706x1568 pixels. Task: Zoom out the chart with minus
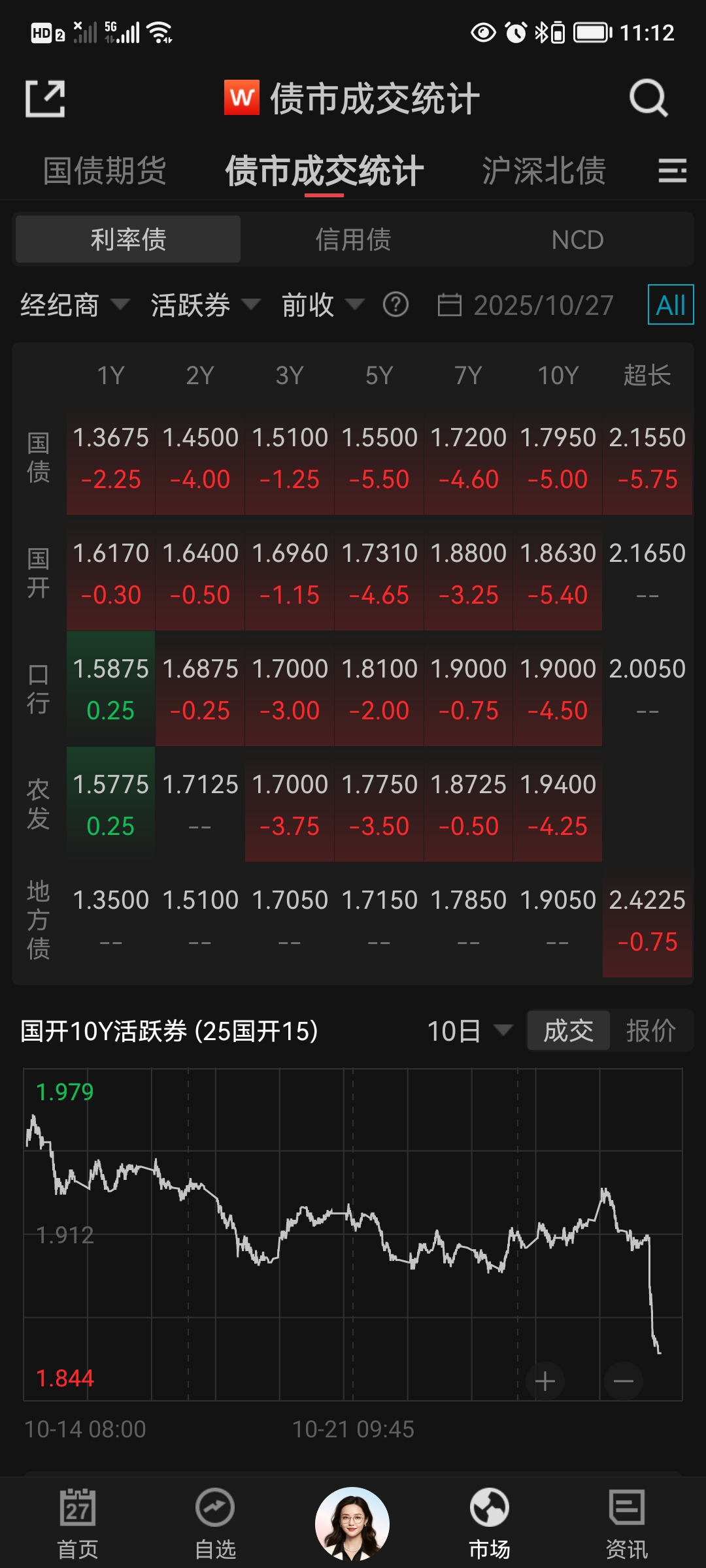click(x=623, y=1381)
